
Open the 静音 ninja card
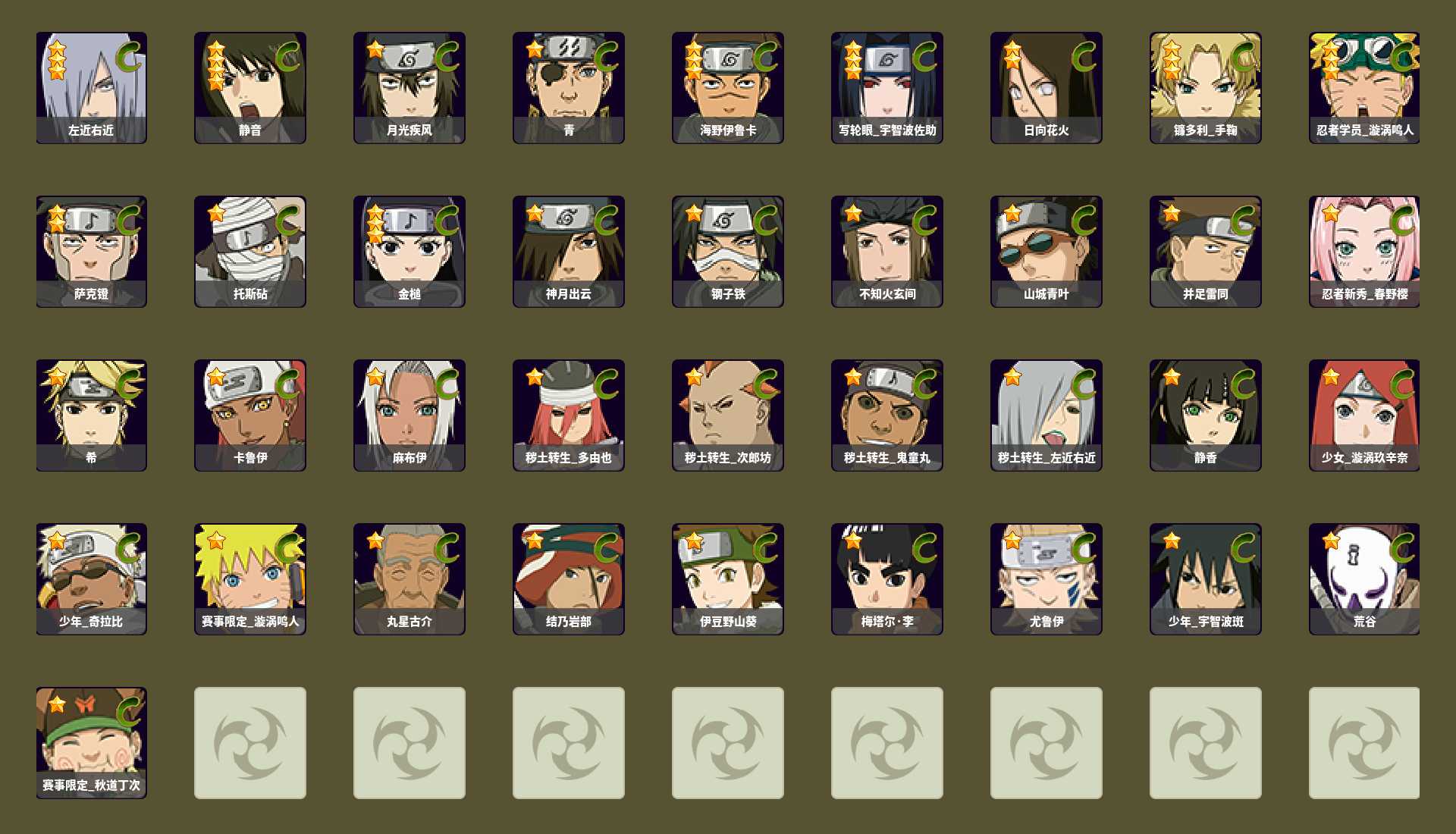250,87
